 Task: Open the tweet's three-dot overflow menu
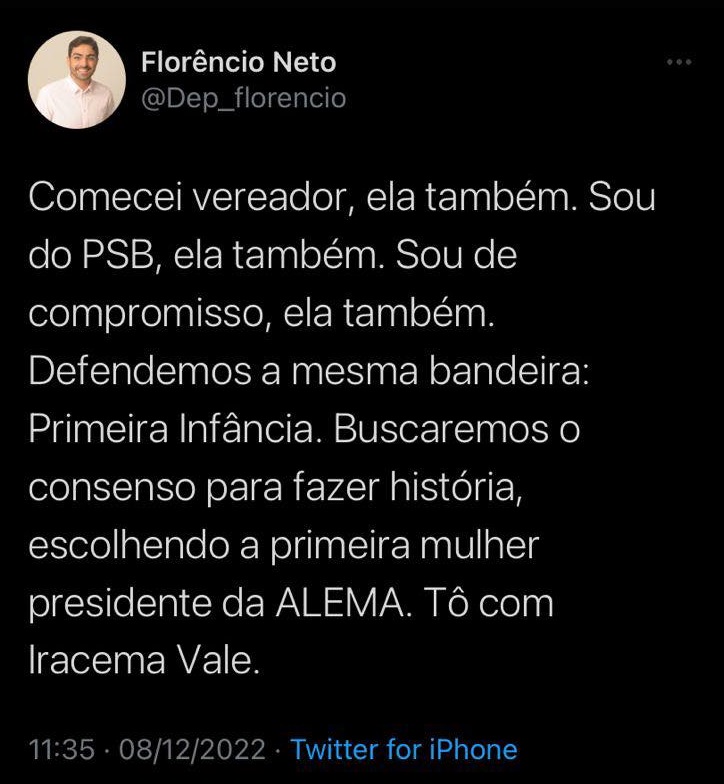pyautogui.click(x=679, y=62)
